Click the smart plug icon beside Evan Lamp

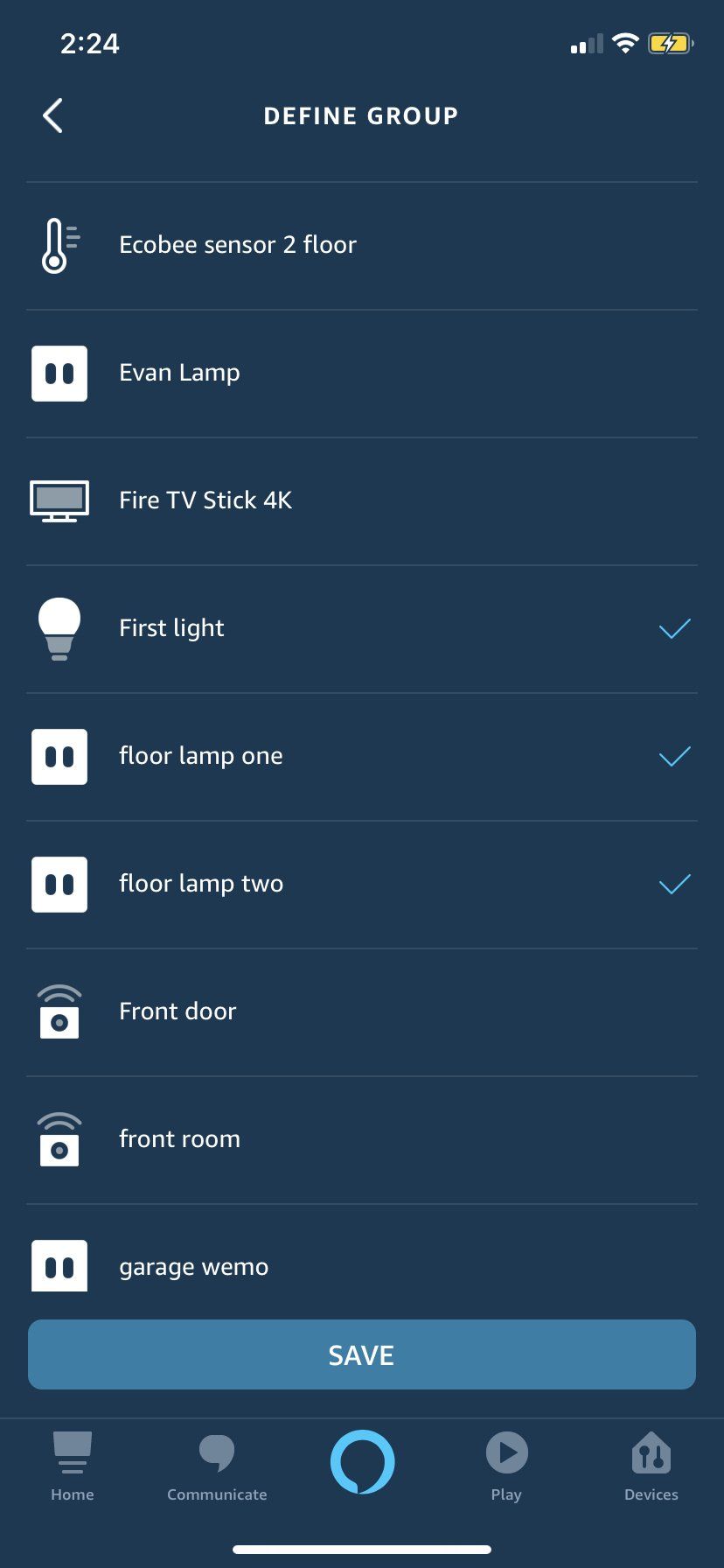coord(59,372)
